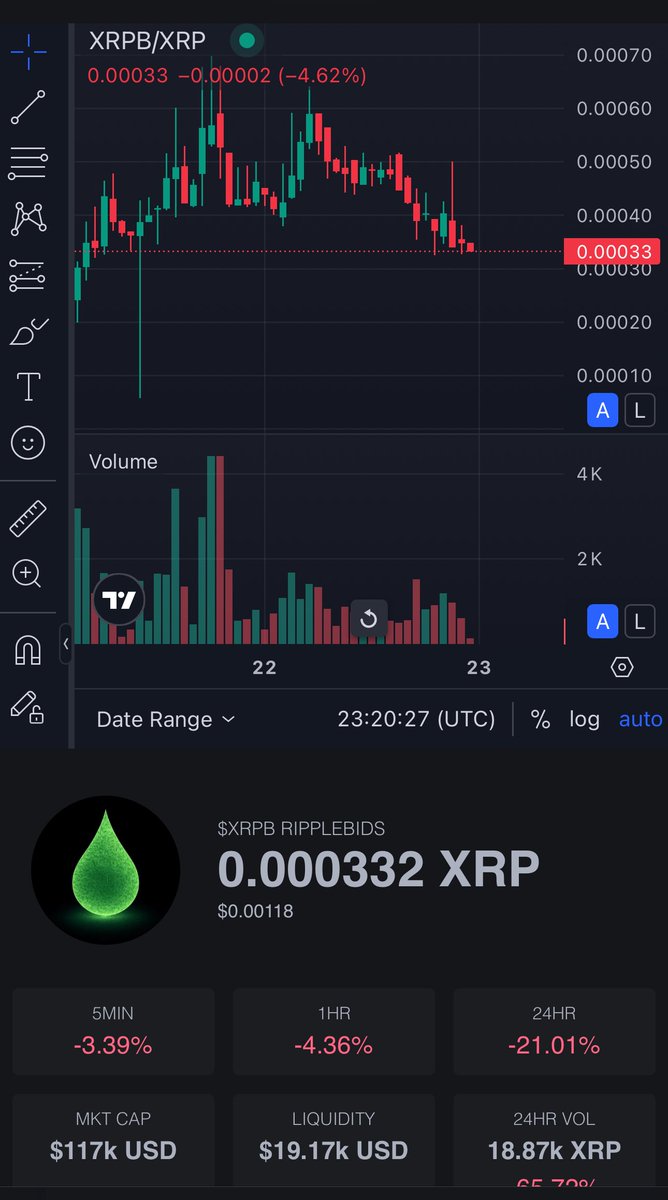Open the Fibonacci retracement tool

tap(28, 163)
